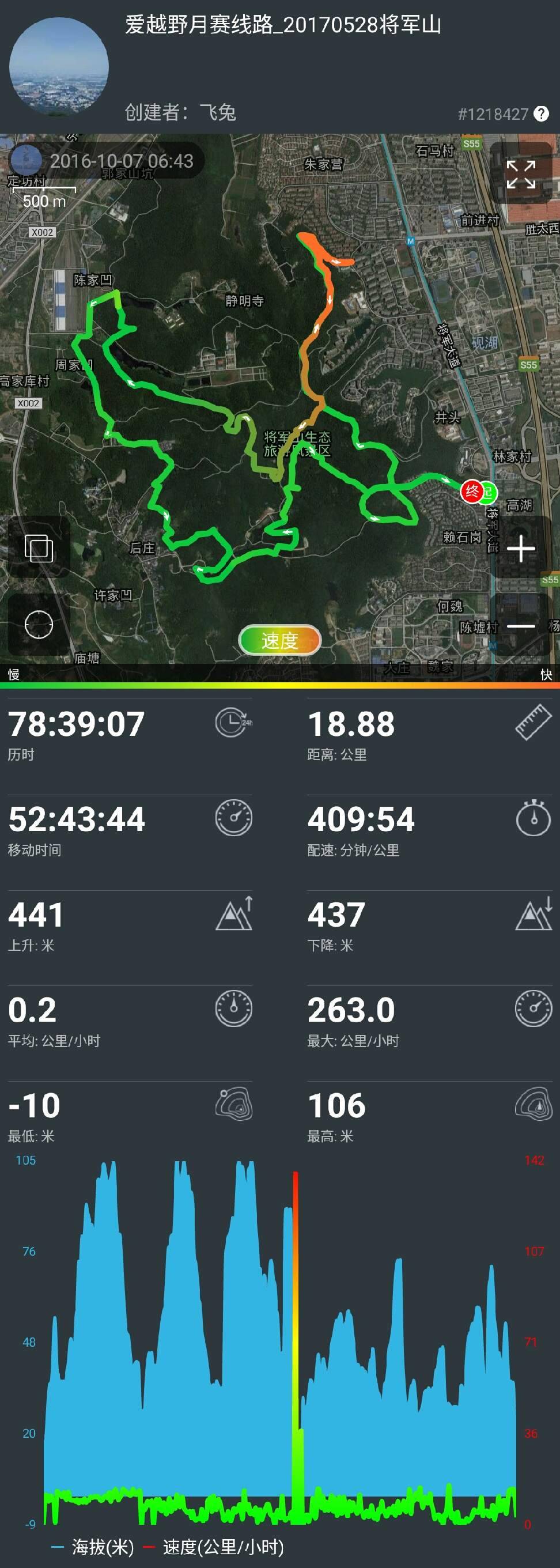Zoom out on the map

coord(521,626)
